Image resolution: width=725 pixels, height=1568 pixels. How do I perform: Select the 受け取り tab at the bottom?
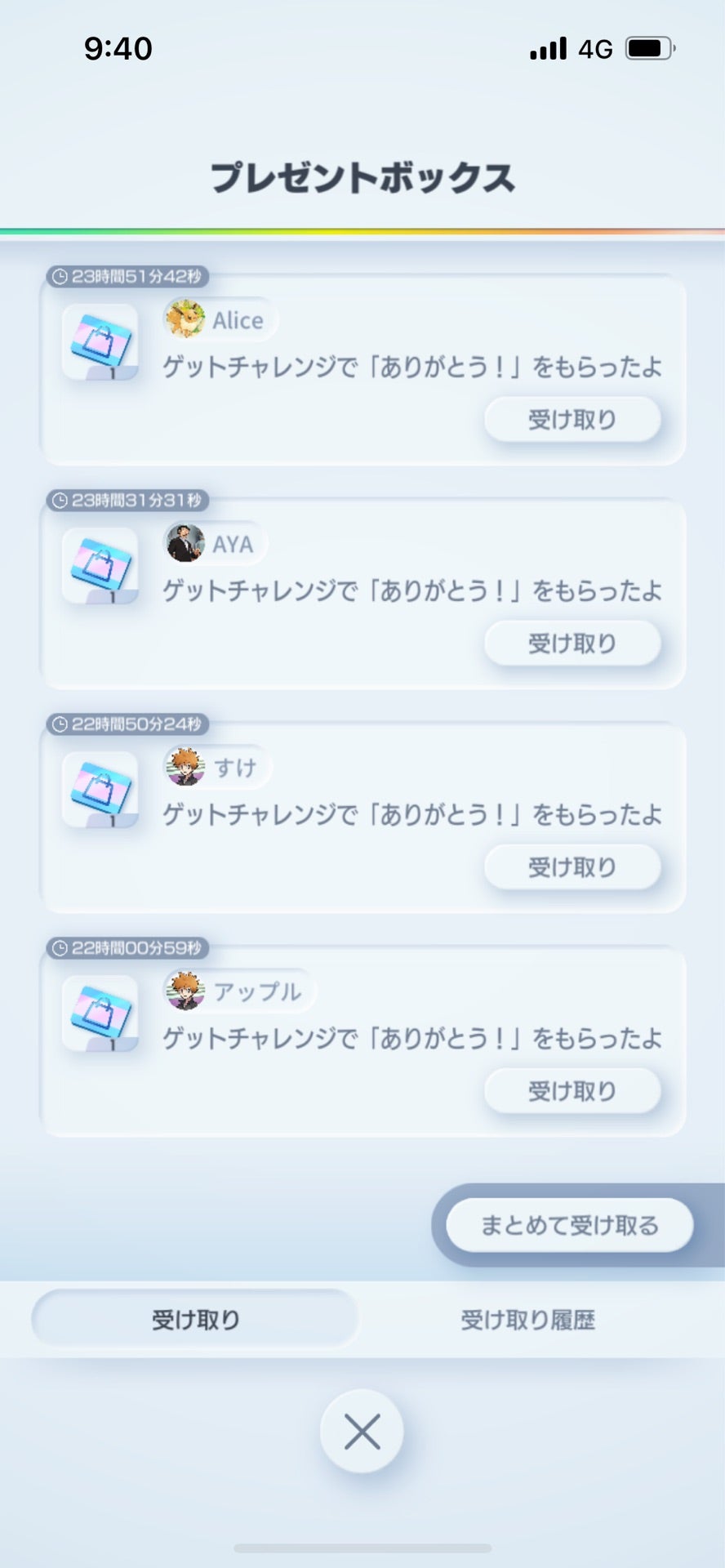(x=195, y=1316)
